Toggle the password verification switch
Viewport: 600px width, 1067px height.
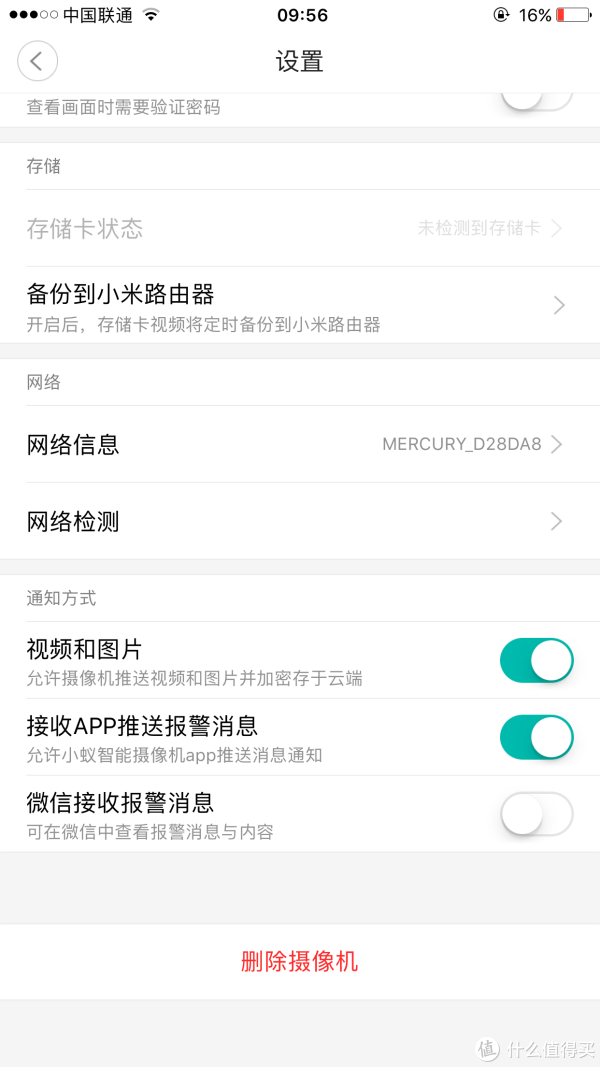click(537, 101)
